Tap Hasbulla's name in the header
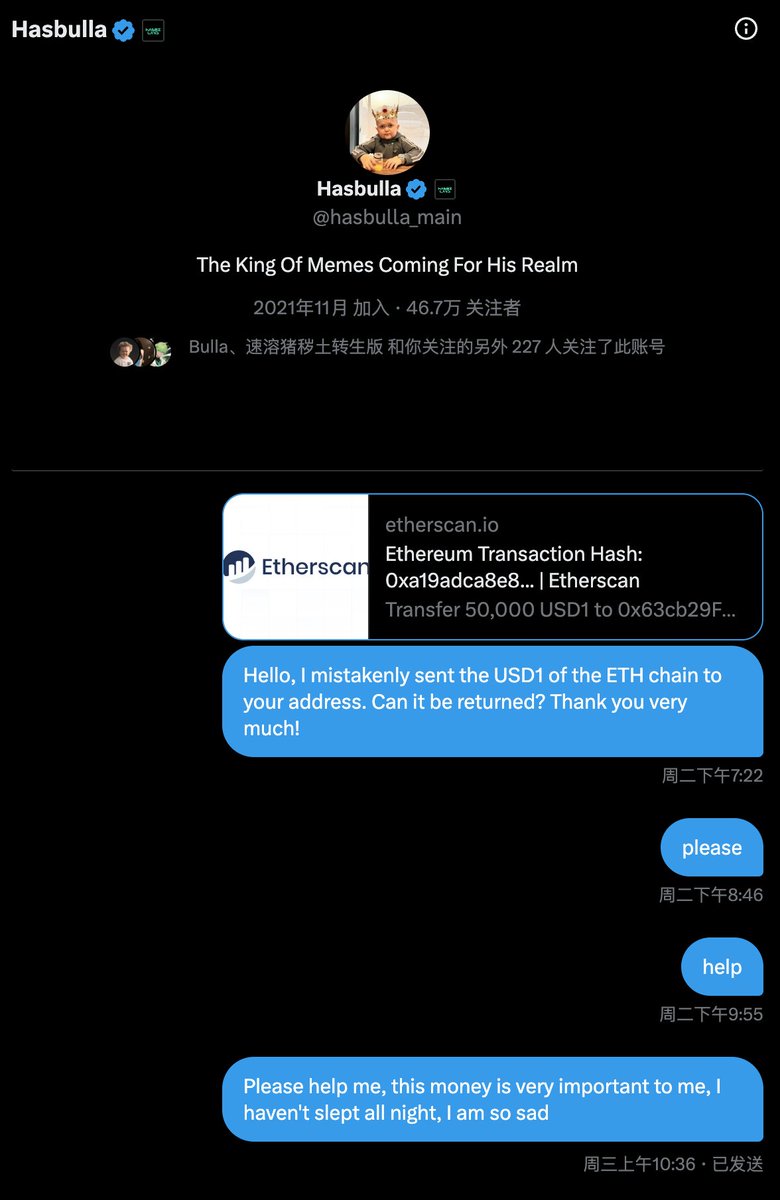 point(59,29)
